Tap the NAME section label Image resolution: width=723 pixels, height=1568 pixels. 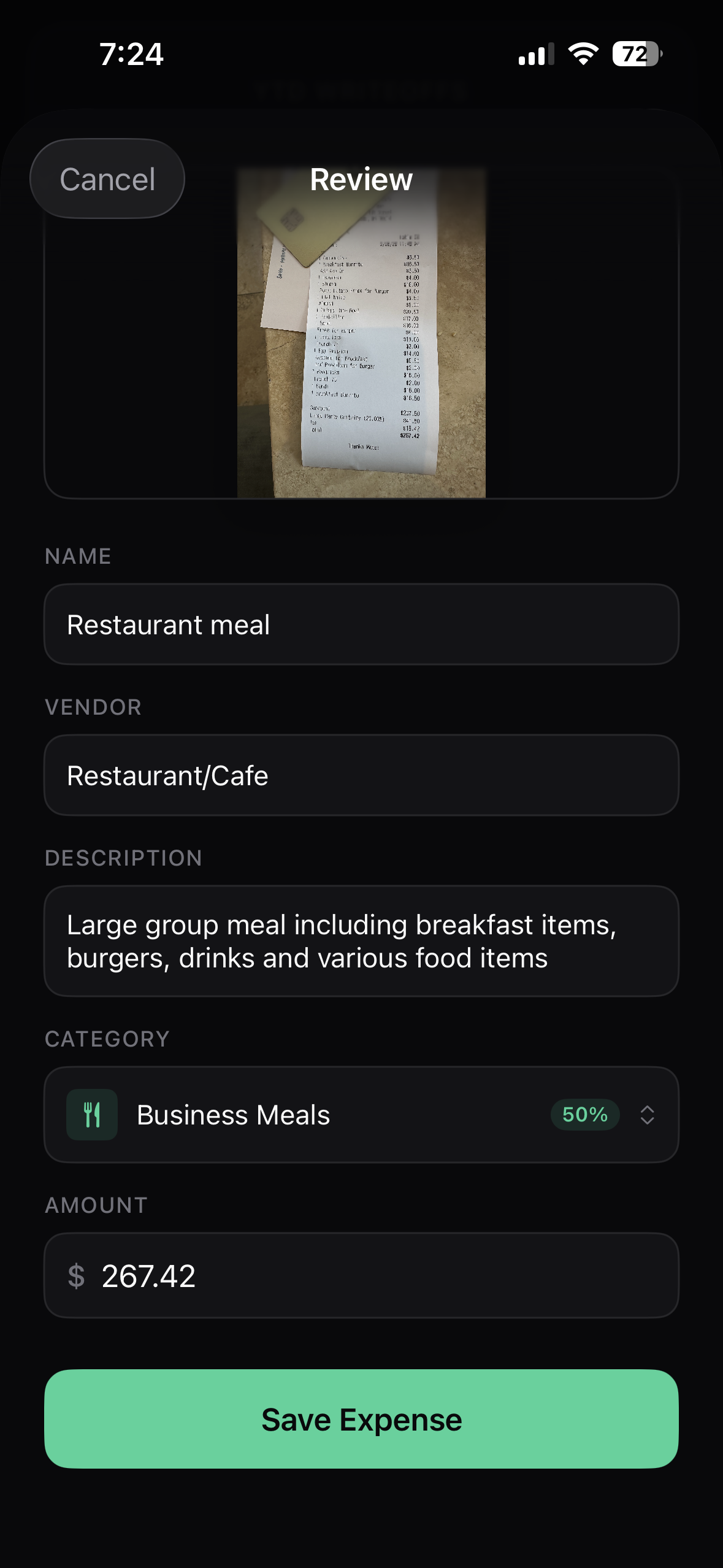(x=77, y=556)
